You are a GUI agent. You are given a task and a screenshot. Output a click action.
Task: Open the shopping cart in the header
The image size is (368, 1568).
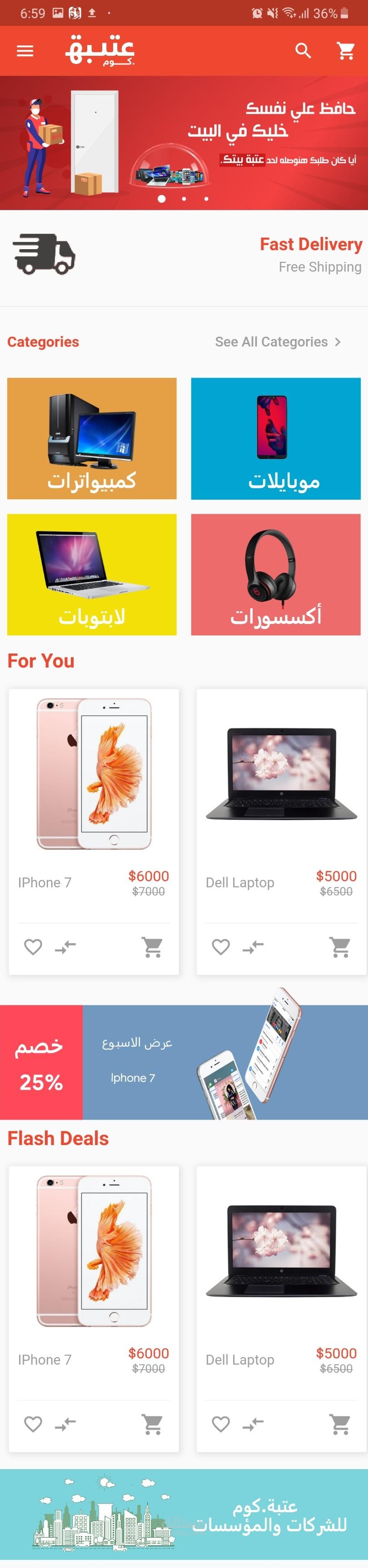click(x=345, y=51)
